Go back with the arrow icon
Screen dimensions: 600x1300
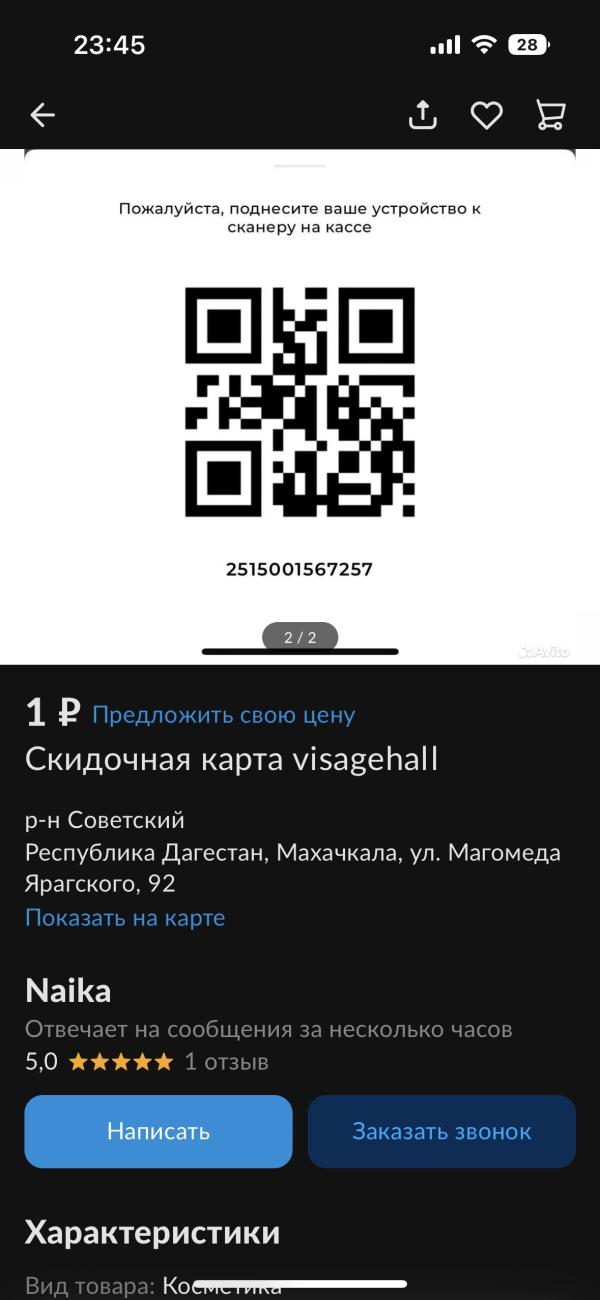[x=42, y=115]
